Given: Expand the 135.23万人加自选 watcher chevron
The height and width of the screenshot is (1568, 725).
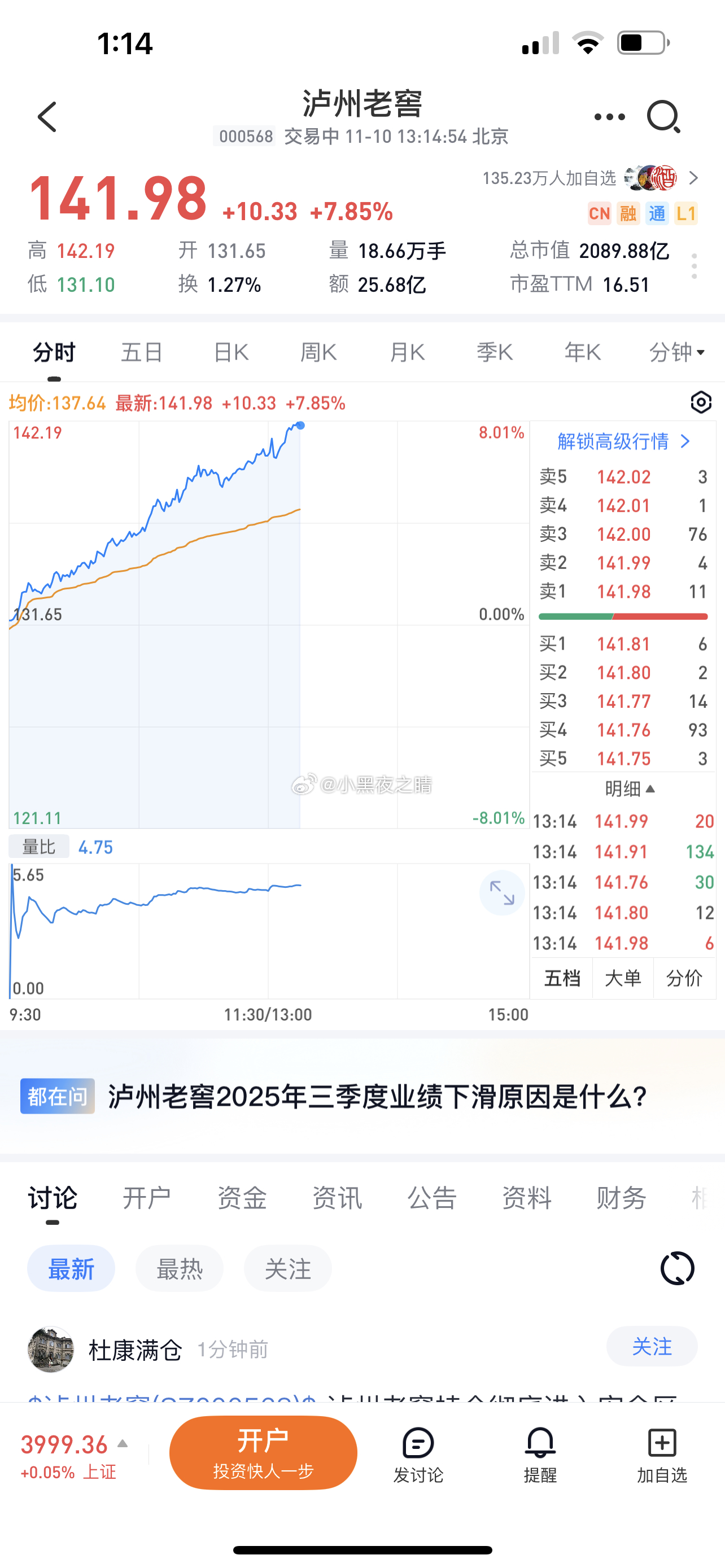Looking at the screenshot, I should 693,178.
